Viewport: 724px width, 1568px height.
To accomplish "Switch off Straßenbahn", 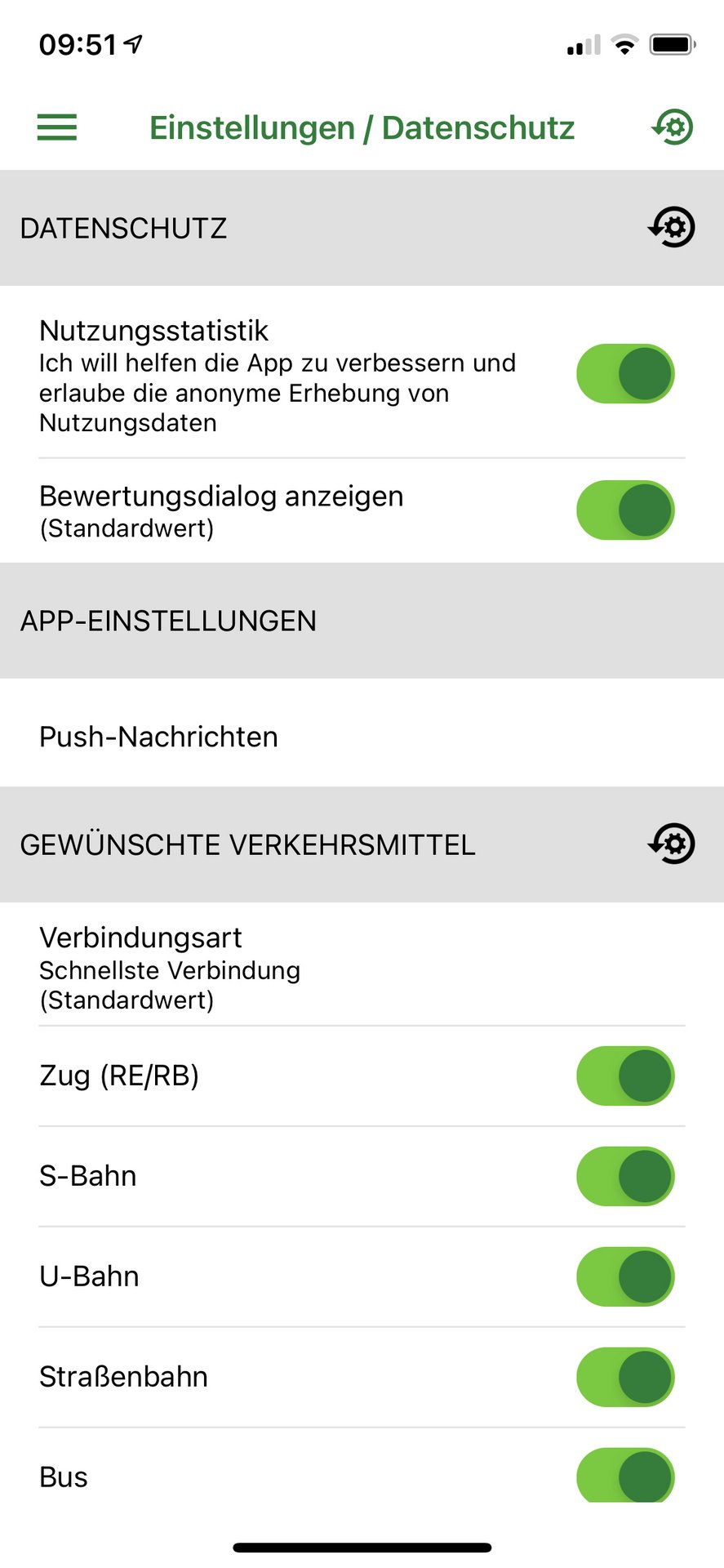I will click(x=625, y=1377).
